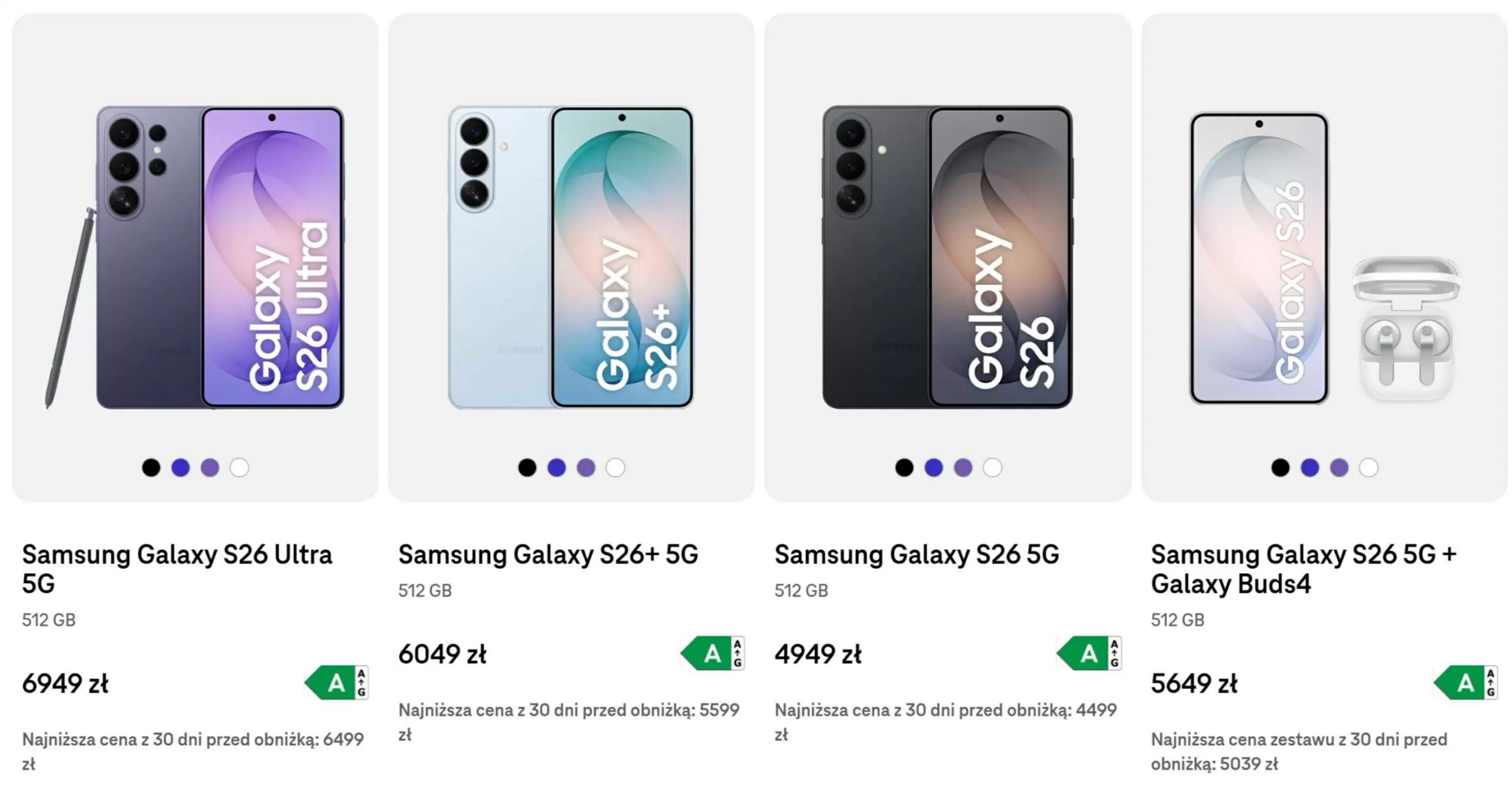The image size is (1512, 789).
Task: View energy label for the Buds4 bundle
Action: coord(1466,683)
